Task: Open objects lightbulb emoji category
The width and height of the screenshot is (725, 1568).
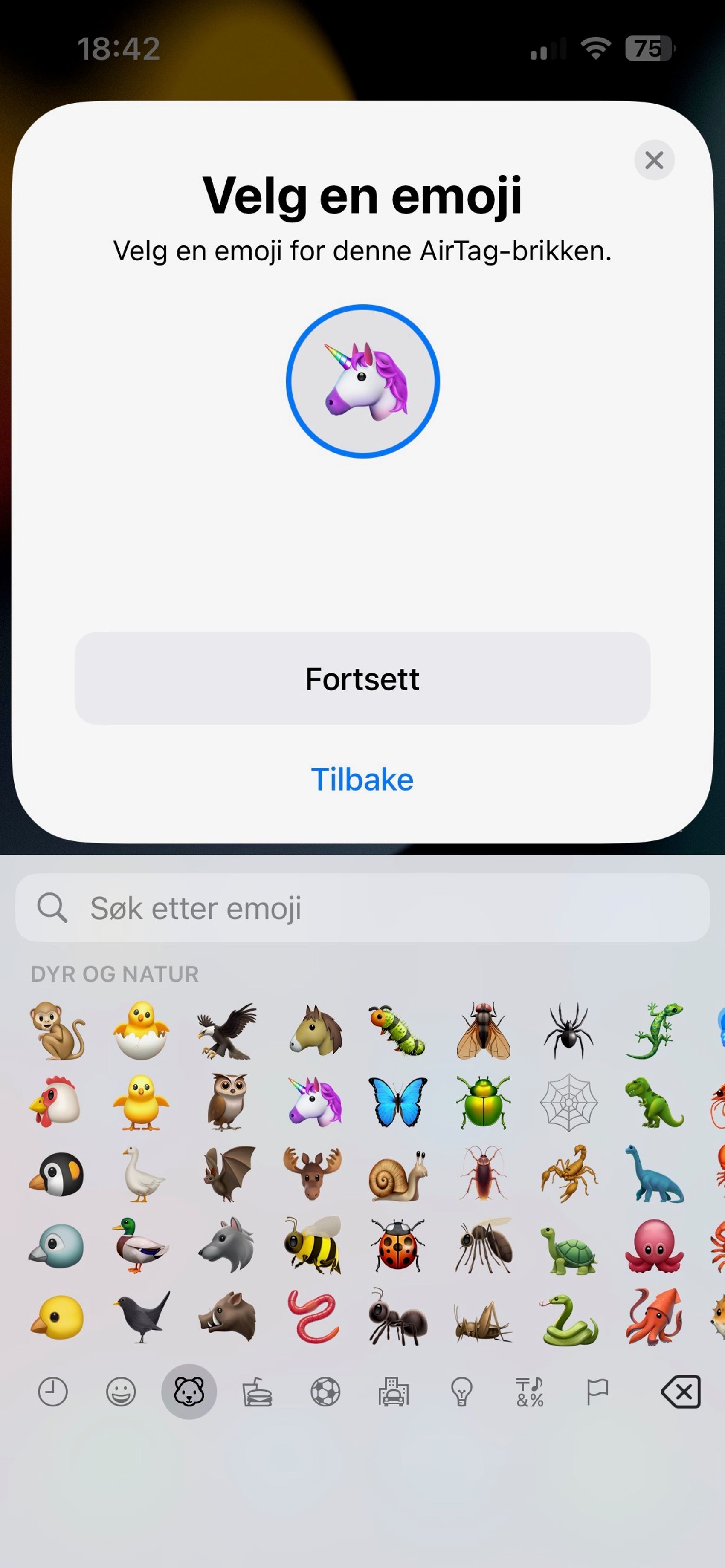Action: 461,1392
